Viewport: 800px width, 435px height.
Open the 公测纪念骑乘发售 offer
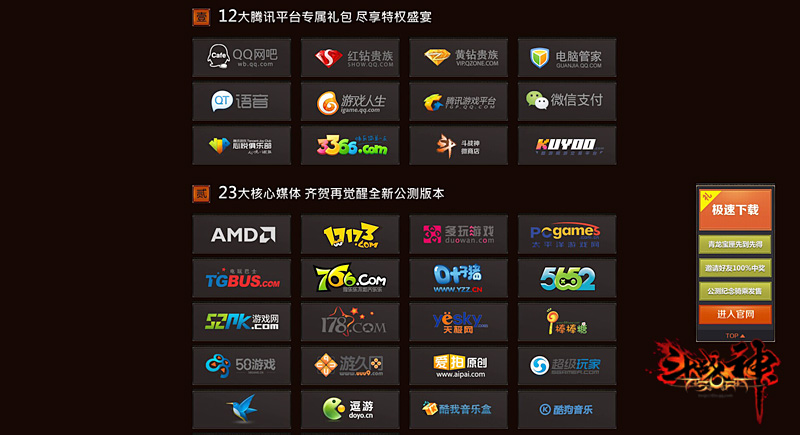click(735, 291)
